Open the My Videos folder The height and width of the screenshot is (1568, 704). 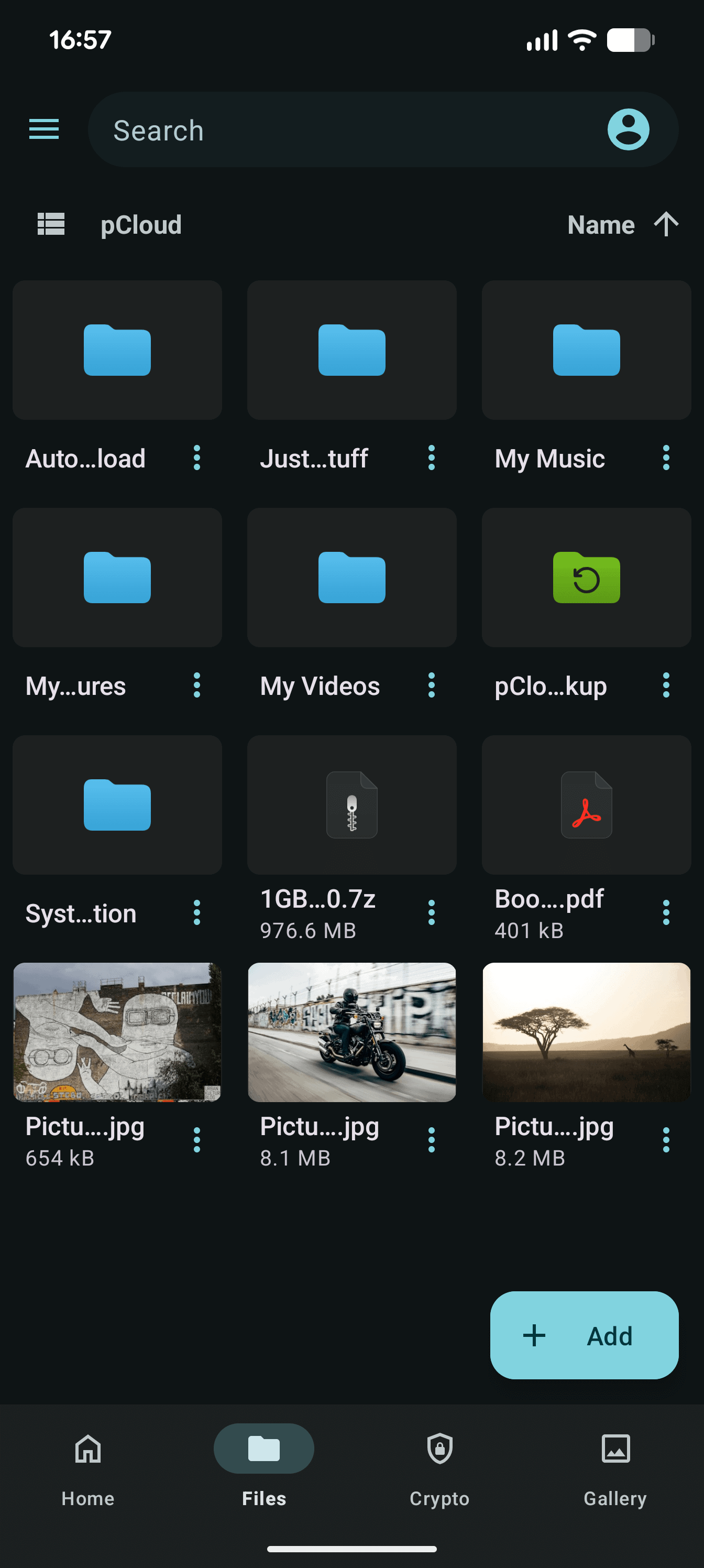(351, 578)
